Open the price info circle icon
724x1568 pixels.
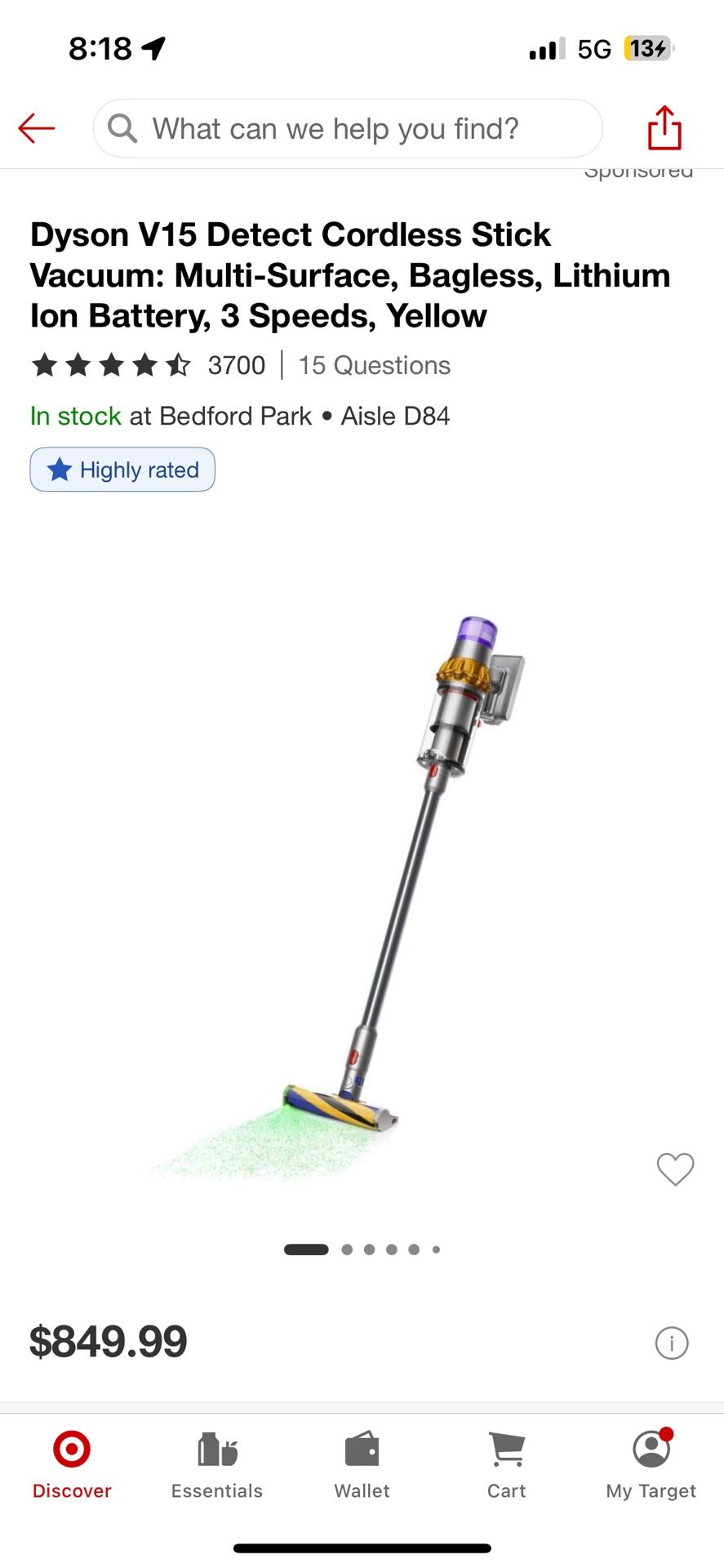(671, 1343)
